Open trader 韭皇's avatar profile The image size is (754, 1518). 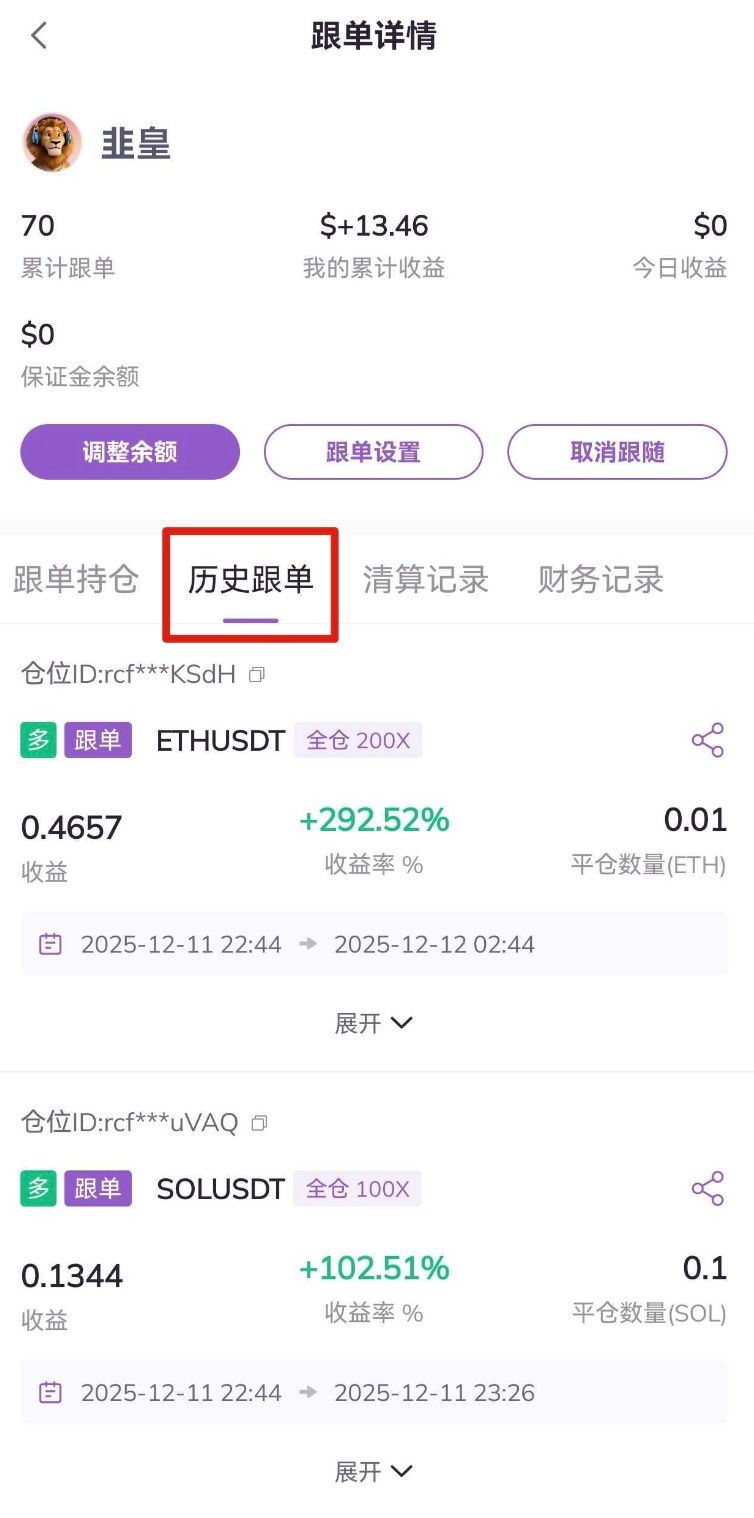(52, 143)
